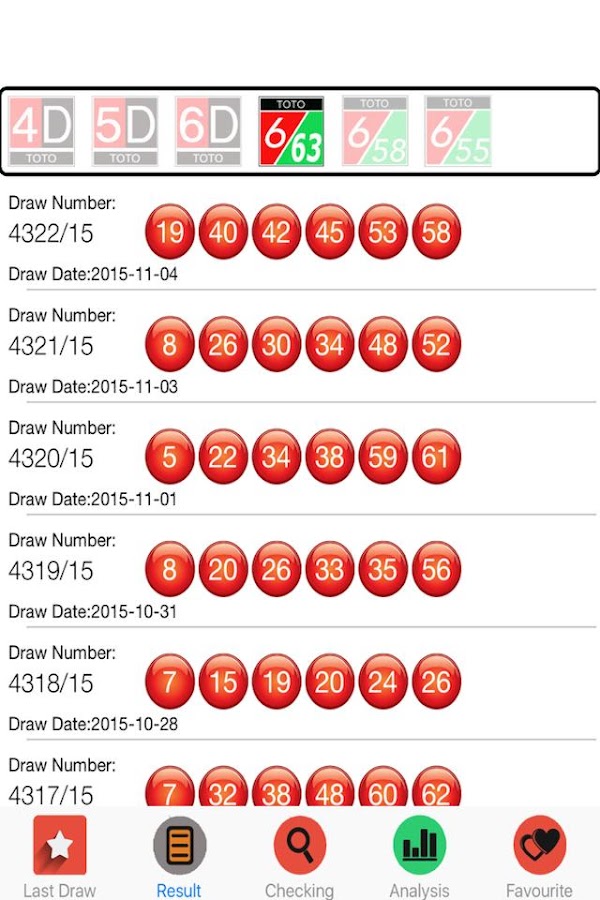Select the TOTO 6/58 game
The width and height of the screenshot is (600, 900).
(375, 131)
